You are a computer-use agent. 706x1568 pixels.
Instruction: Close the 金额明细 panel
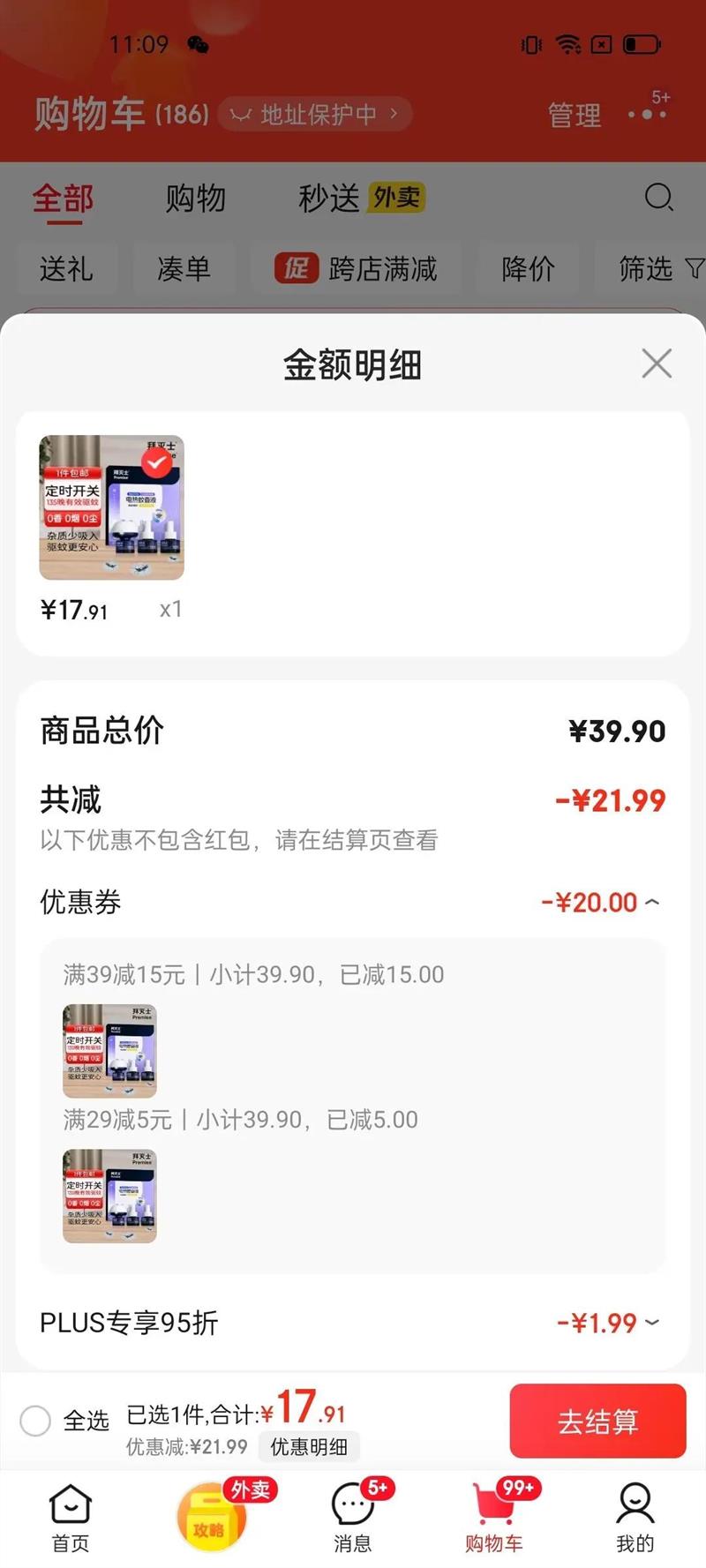point(657,364)
